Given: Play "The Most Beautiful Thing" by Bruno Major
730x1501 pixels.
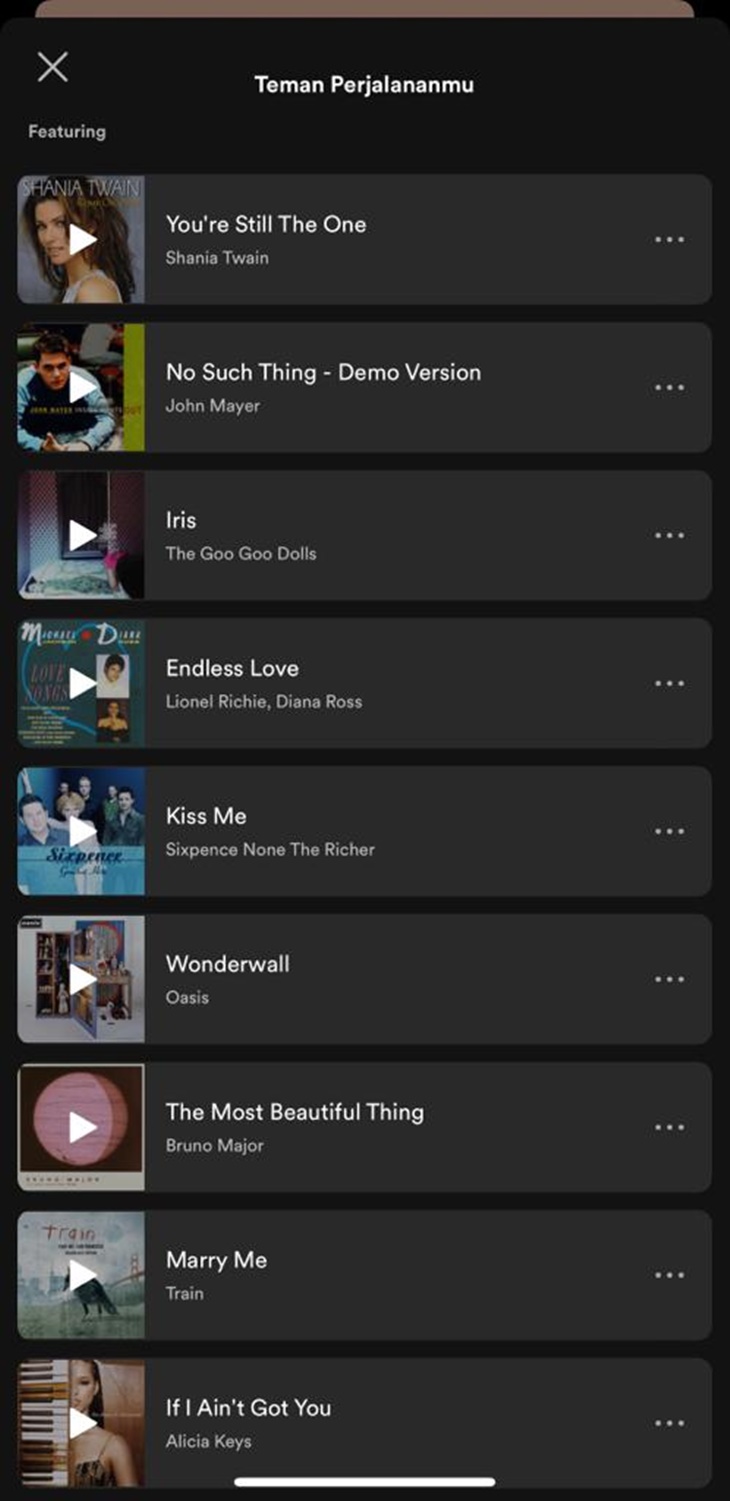Looking at the screenshot, I should tap(81, 1127).
